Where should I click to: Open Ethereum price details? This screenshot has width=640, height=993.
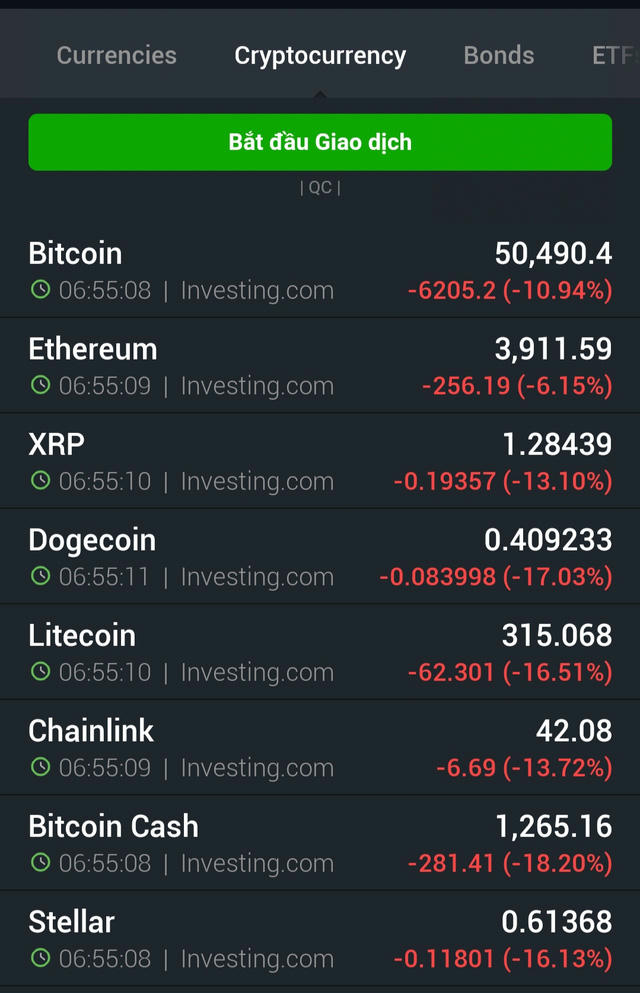pos(320,366)
